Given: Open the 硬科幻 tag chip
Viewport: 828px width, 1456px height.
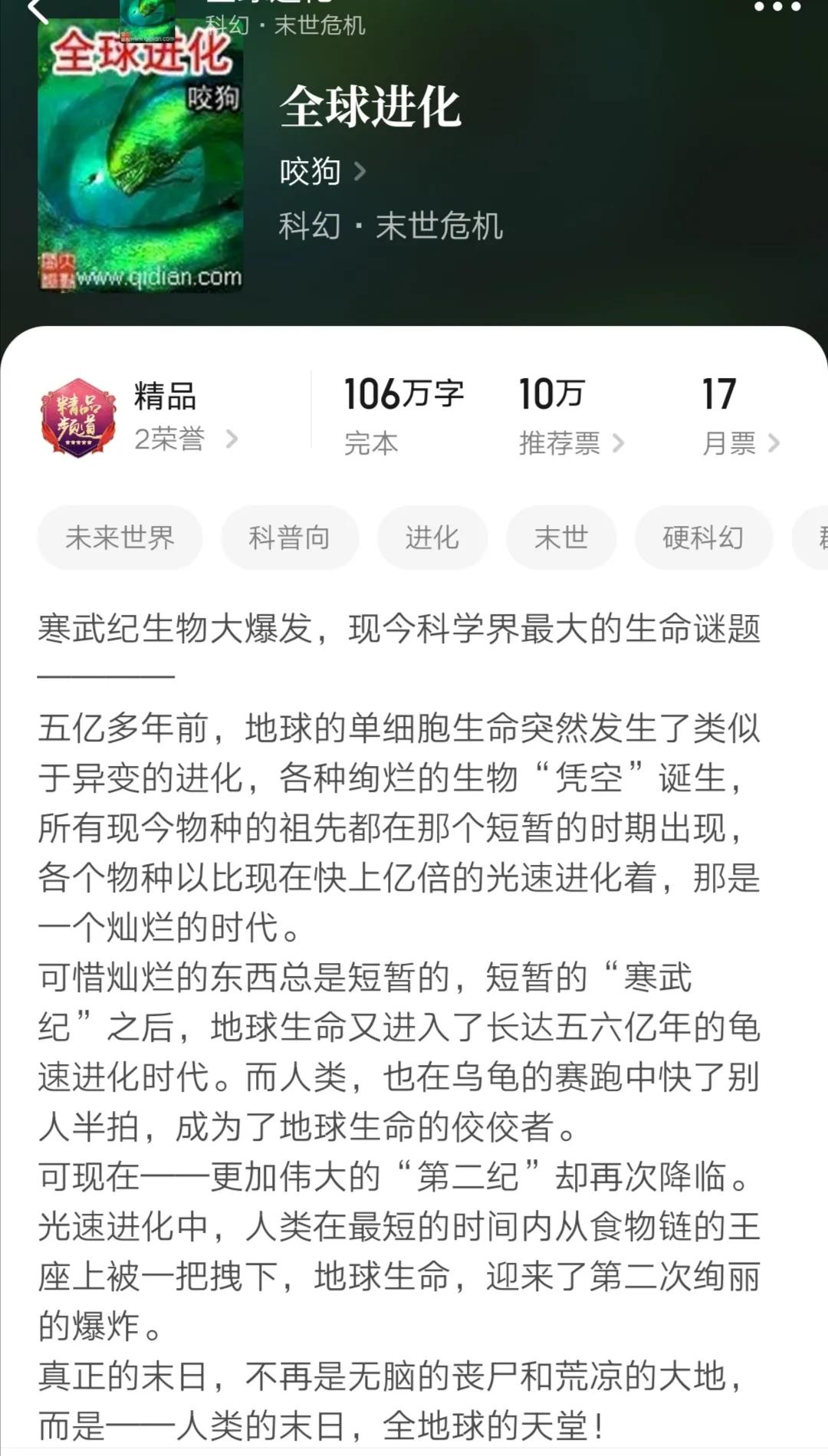Looking at the screenshot, I should tap(702, 537).
